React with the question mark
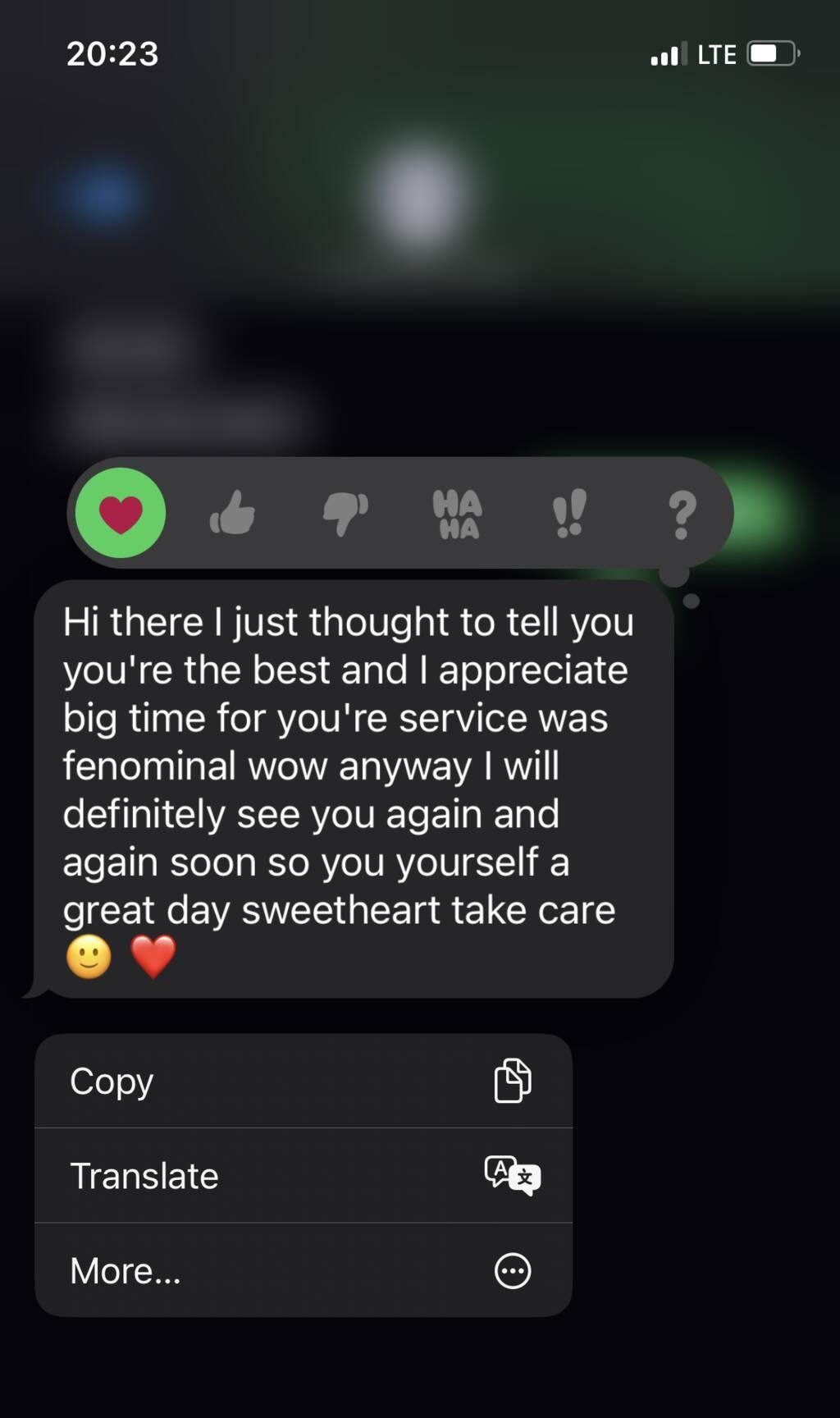This screenshot has width=840, height=1418. tap(682, 515)
